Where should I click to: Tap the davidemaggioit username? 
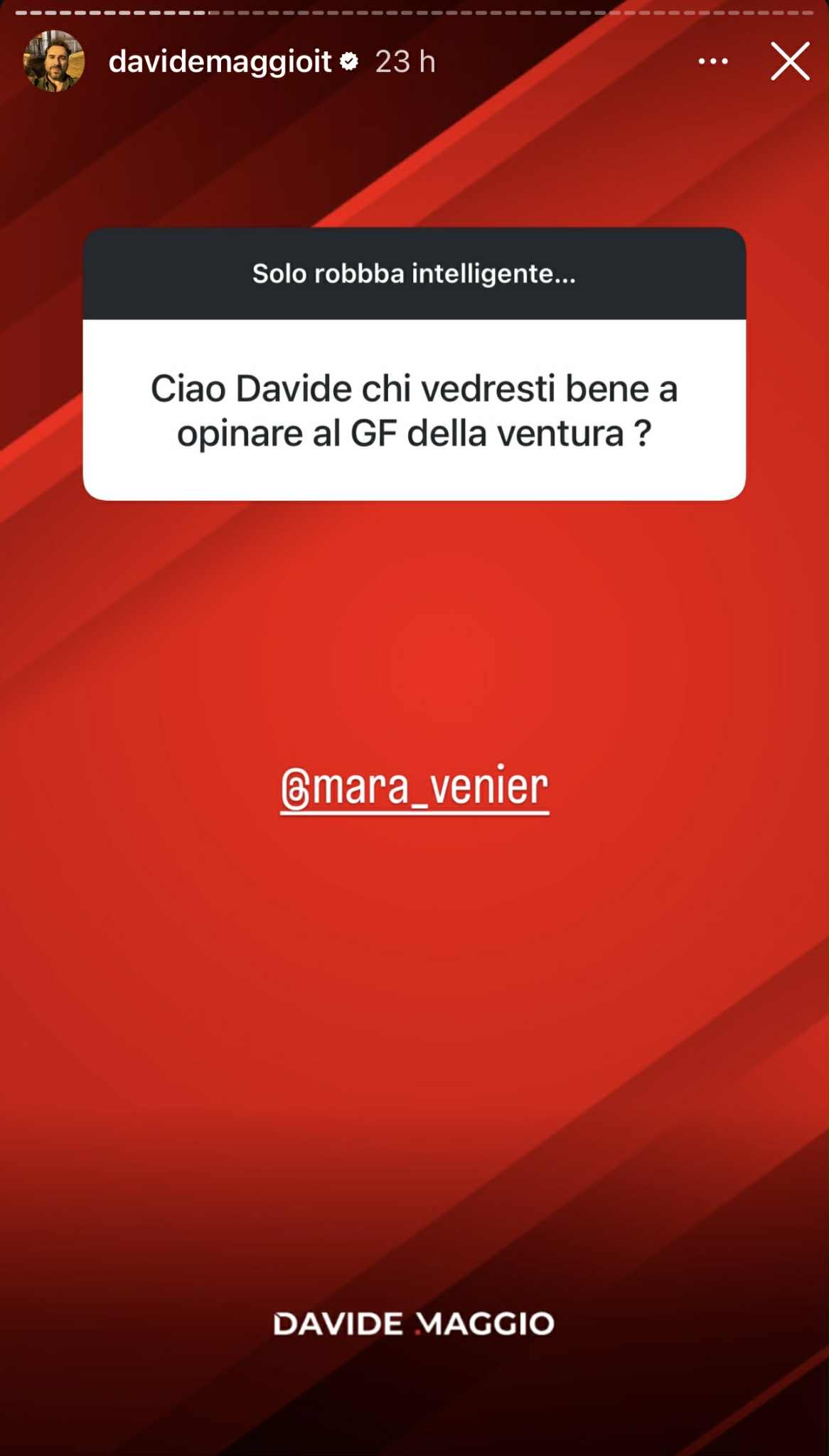tap(220, 62)
